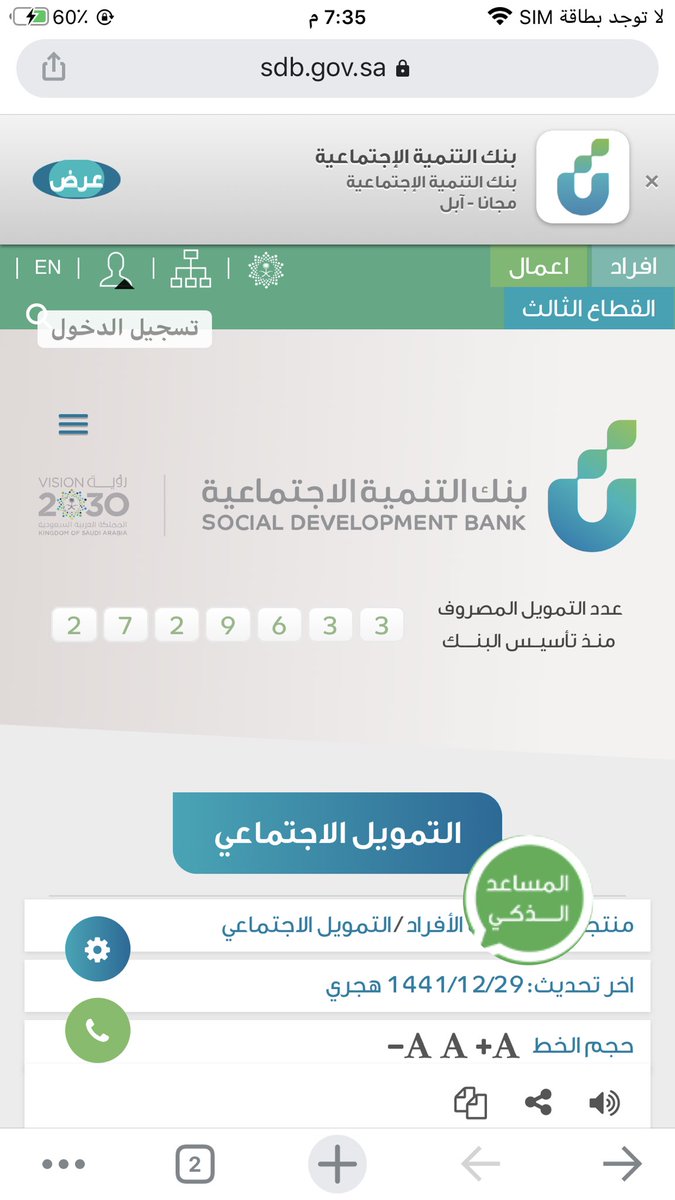Open the user login icon
Screen dimensions: 675x1200
(x=116, y=269)
